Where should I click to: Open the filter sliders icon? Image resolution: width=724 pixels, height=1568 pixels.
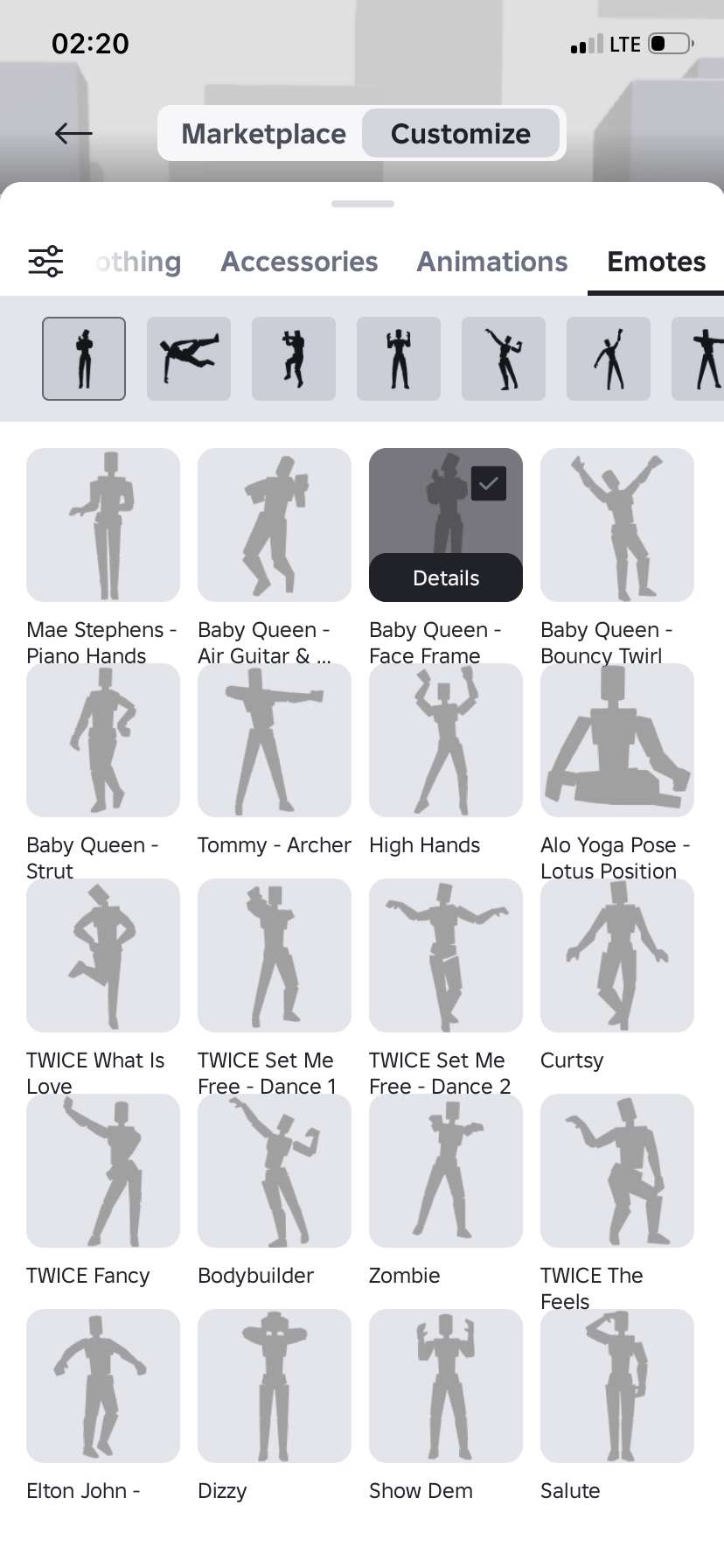[x=45, y=261]
